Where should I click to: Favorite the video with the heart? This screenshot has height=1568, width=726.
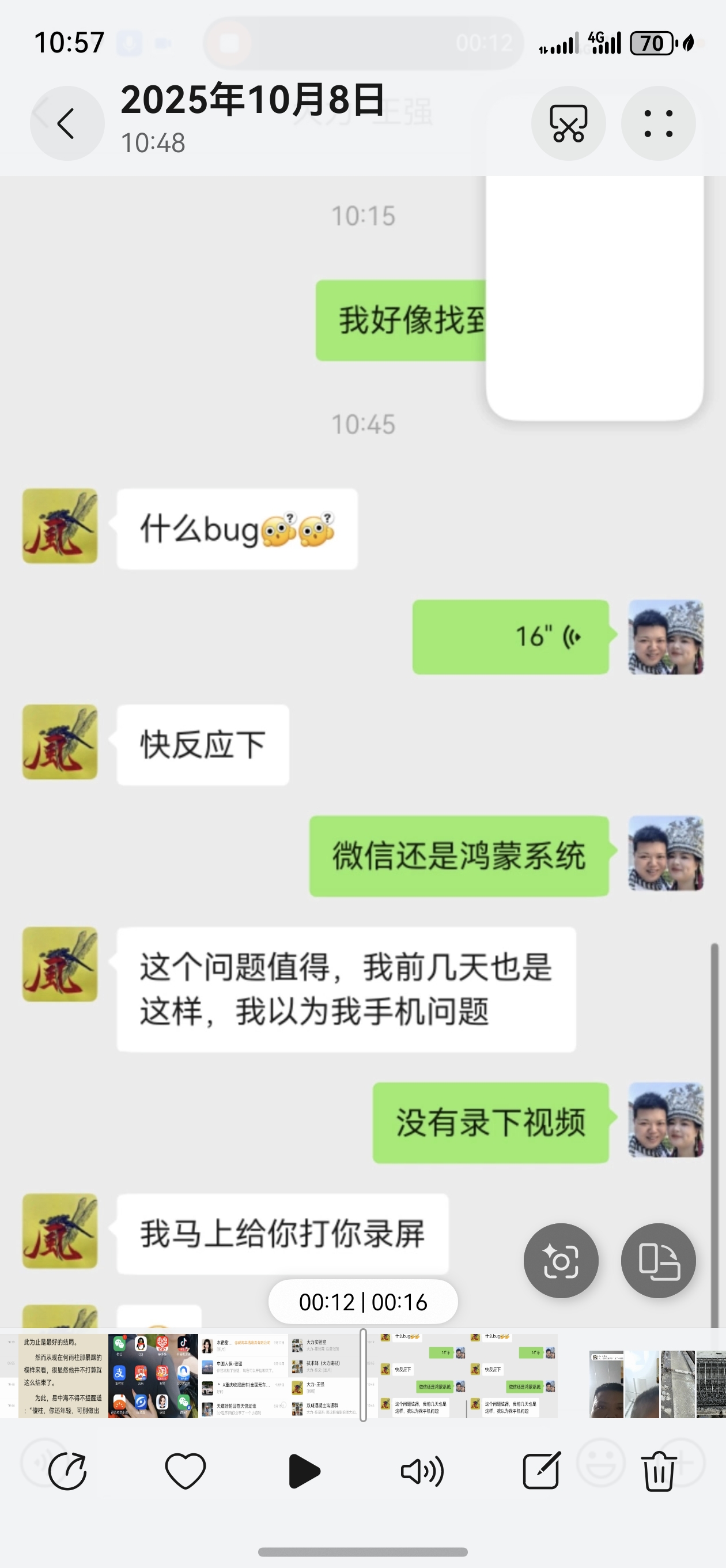pos(185,1471)
